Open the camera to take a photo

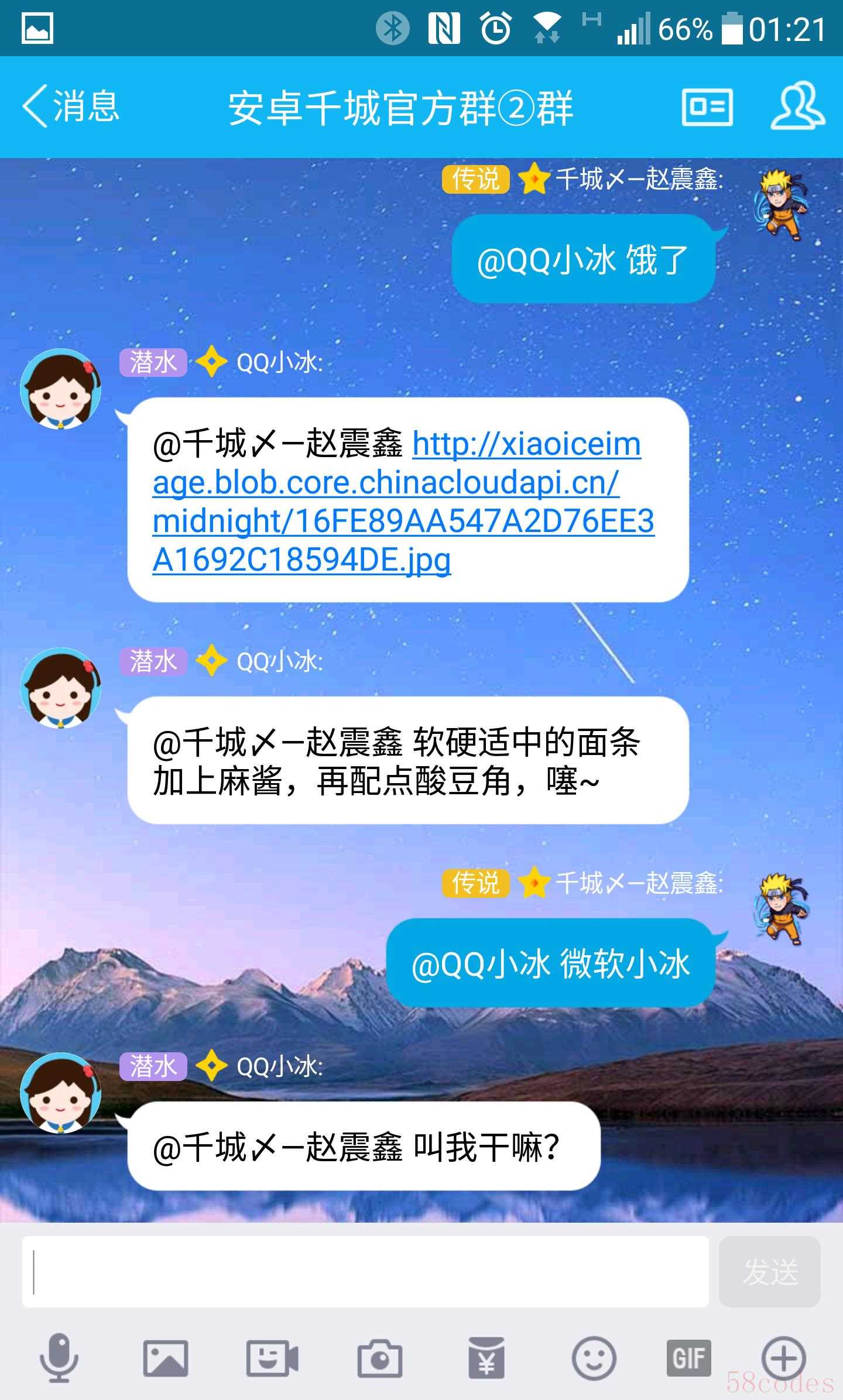379,1358
